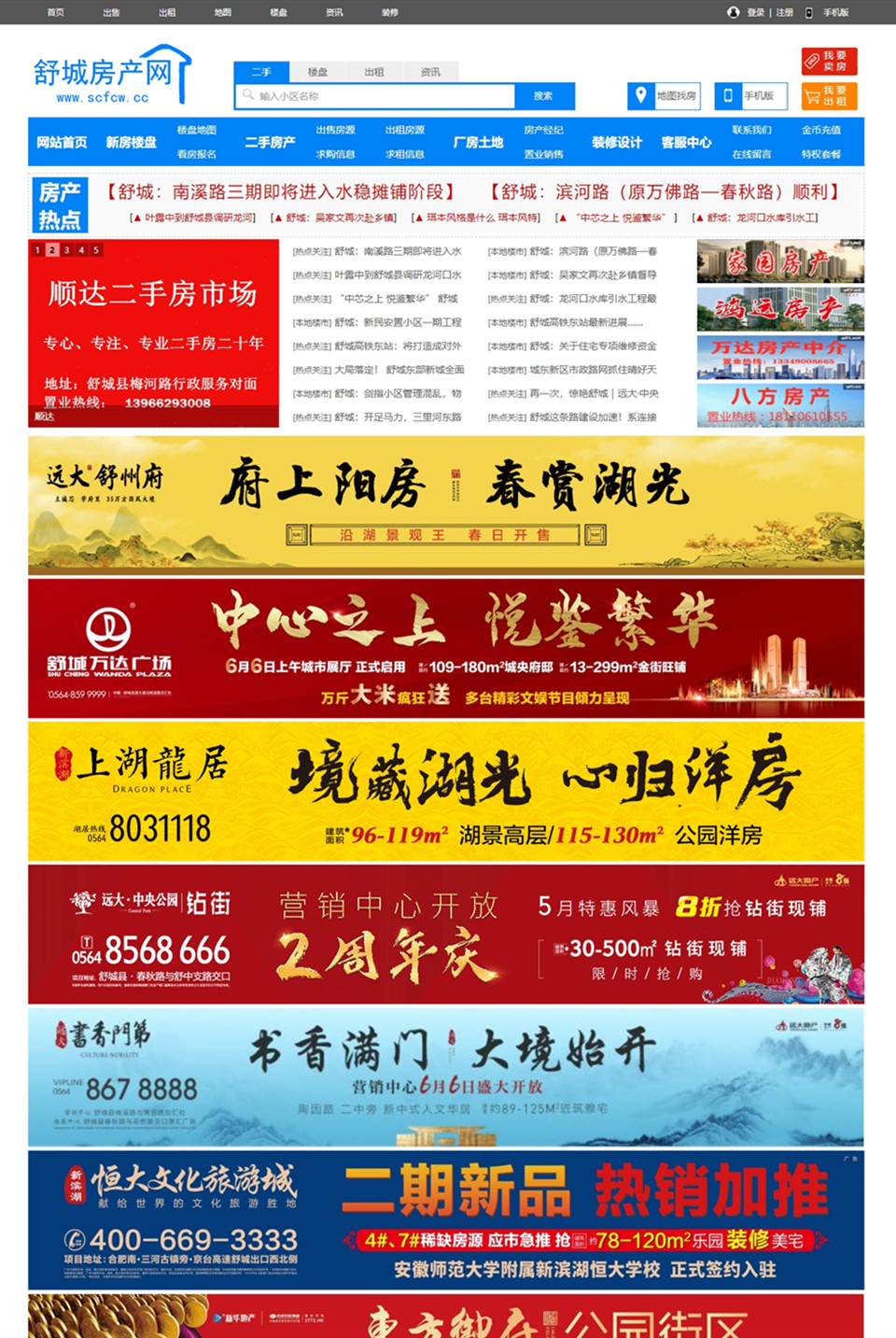Tap the blue 搜索 button
The width and height of the screenshot is (896, 1338).
pyautogui.click(x=544, y=96)
